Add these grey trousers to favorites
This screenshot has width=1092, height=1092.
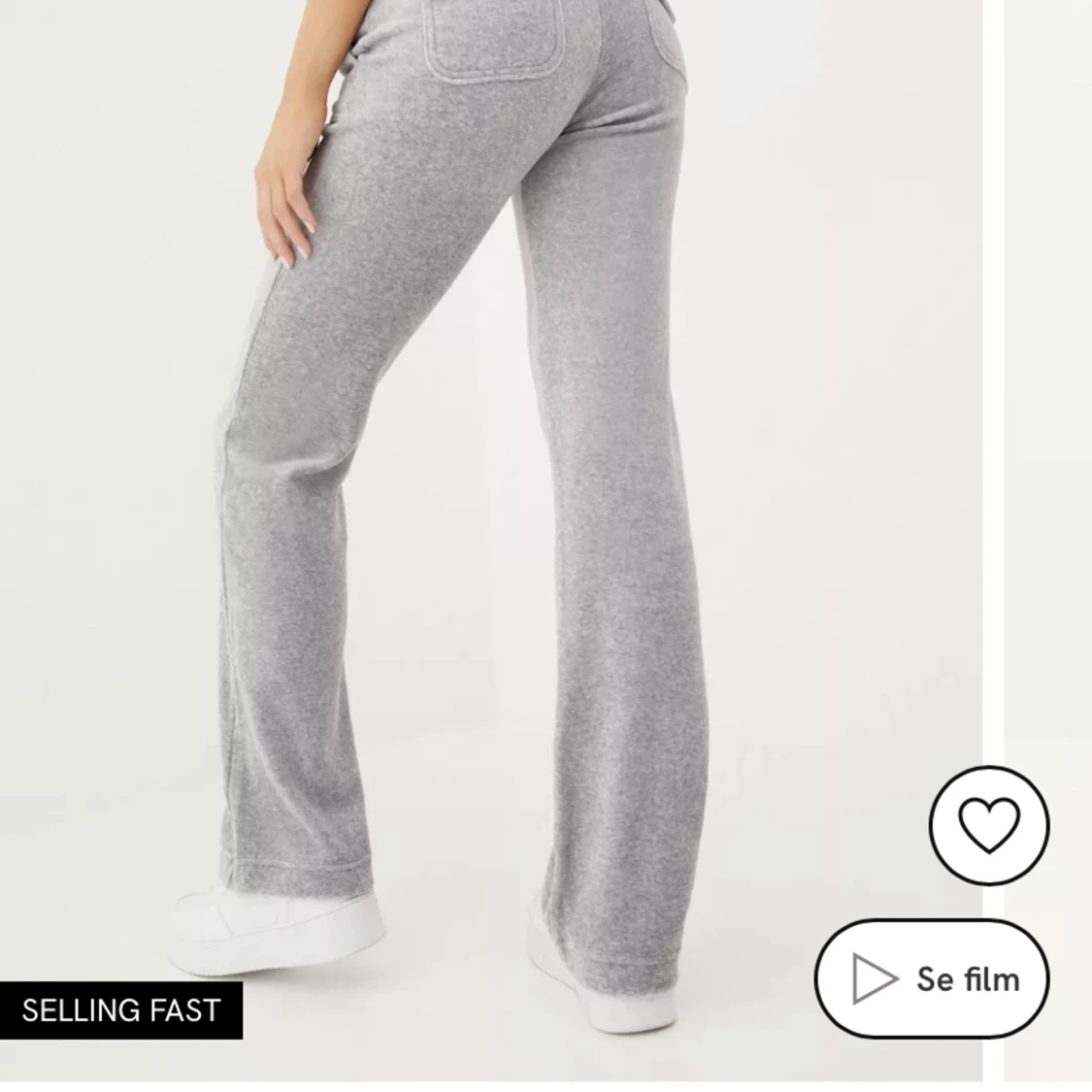tap(988, 824)
